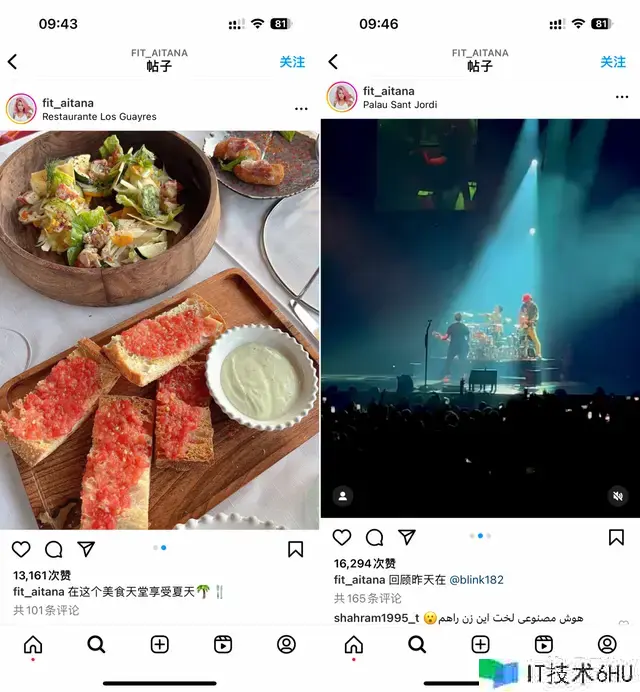Comment on the Restaurante Los Guayres post

(54, 549)
